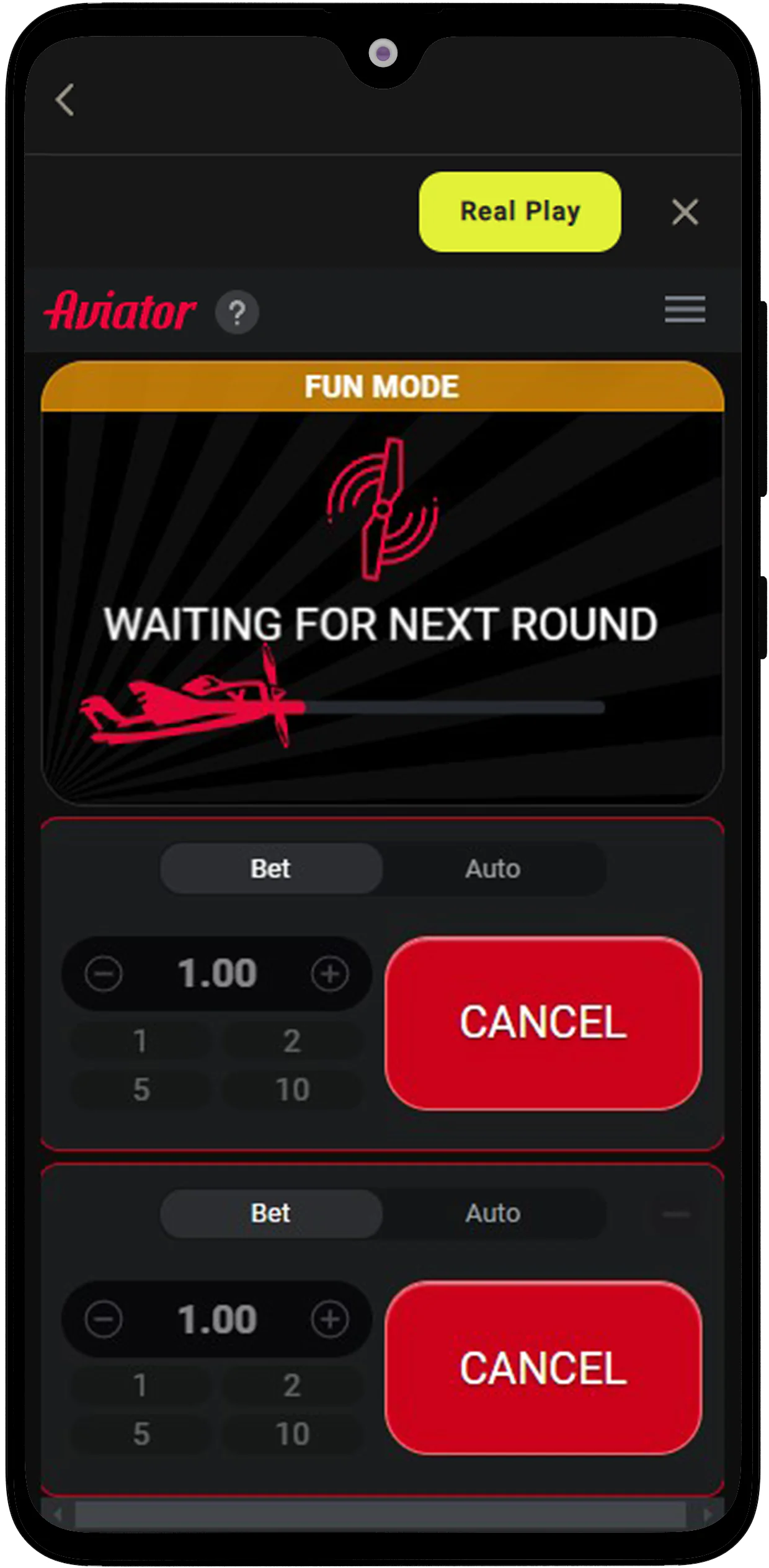Choose quick bet 10 in first panel
Screen dimensions: 769x1568
coord(292,1090)
